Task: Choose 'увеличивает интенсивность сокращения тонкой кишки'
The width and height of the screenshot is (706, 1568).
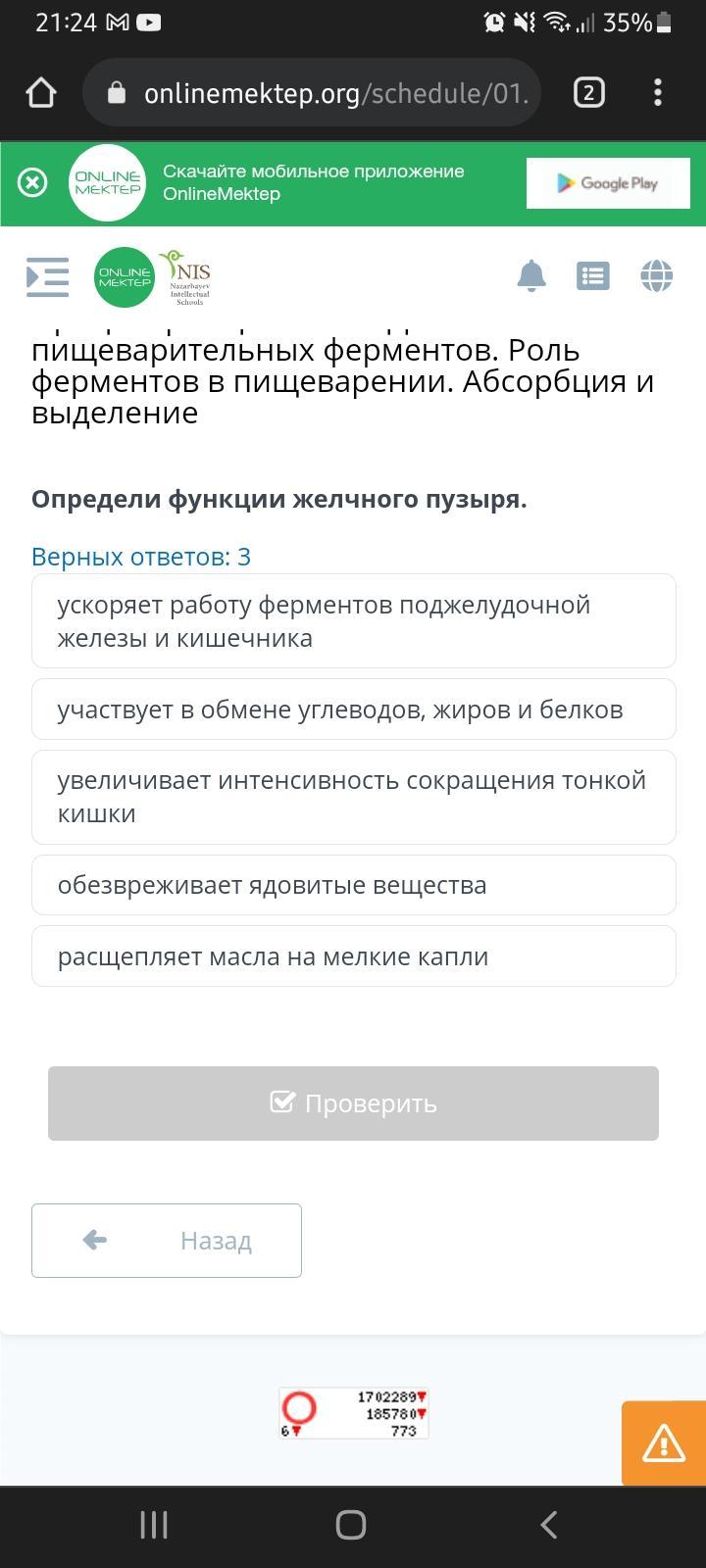Action: (354, 797)
